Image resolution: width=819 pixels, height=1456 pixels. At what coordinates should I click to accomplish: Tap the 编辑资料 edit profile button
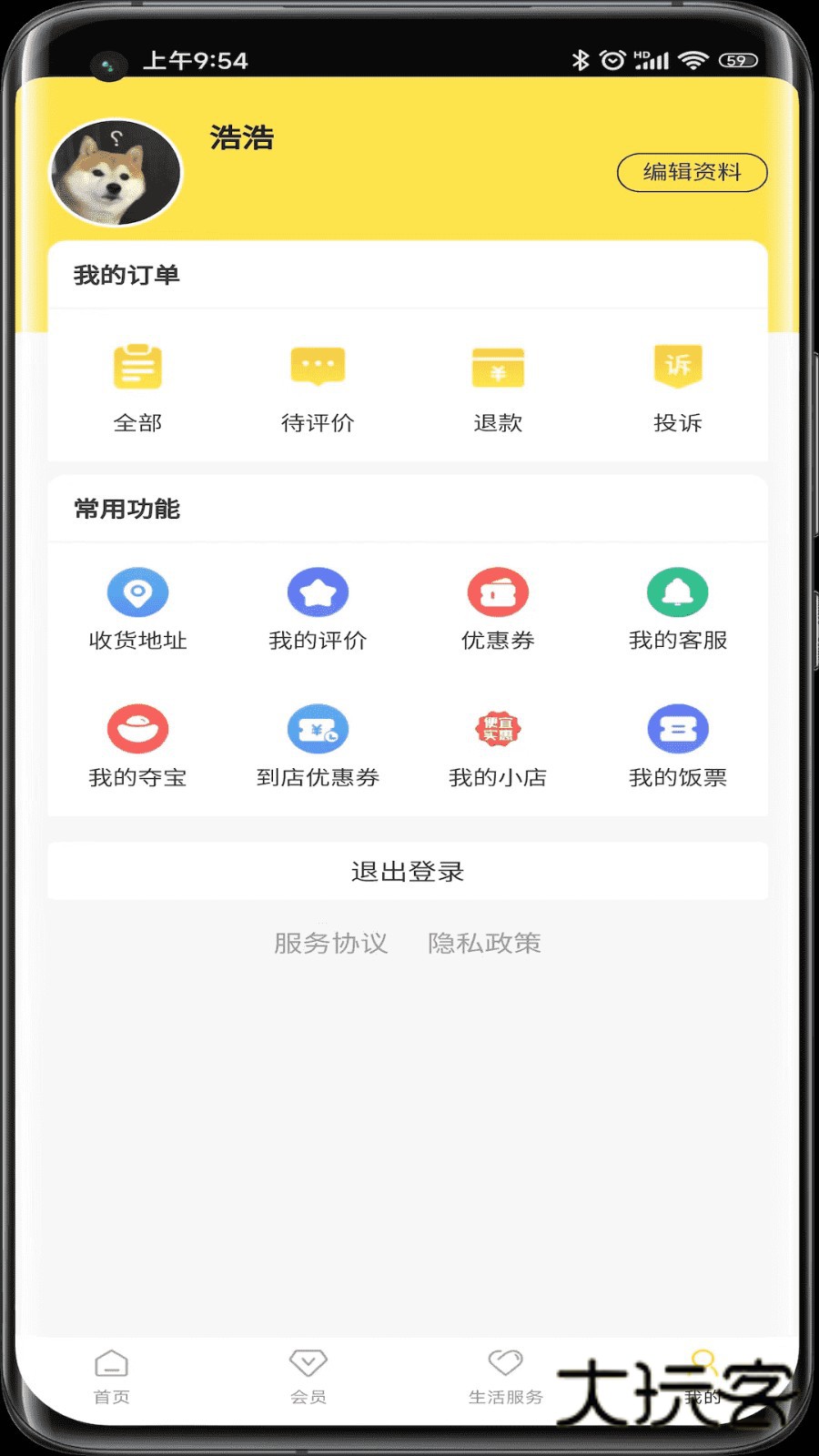coord(692,172)
